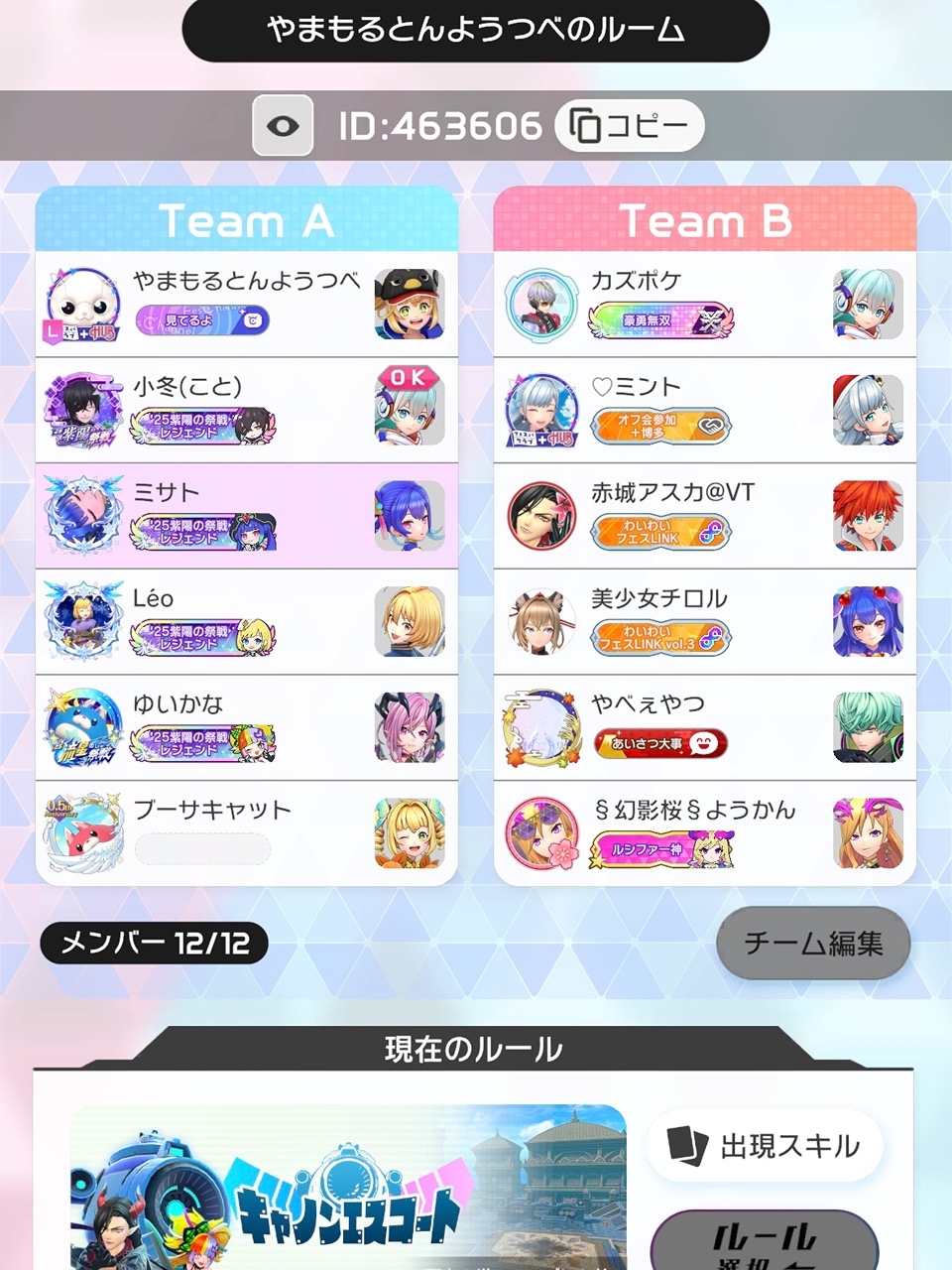
Task: Select 赤城アスカ@VT in Team B
Action: 704,516
